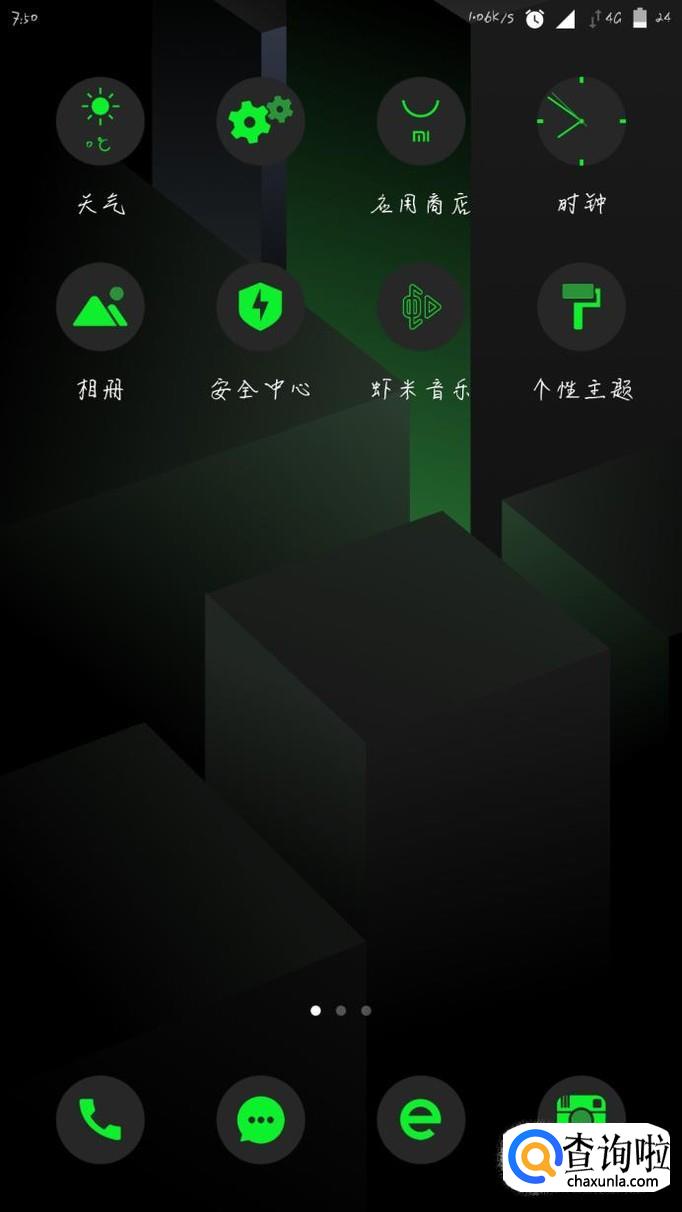
Task: Open 虾米音乐 music app
Action: pos(421,307)
